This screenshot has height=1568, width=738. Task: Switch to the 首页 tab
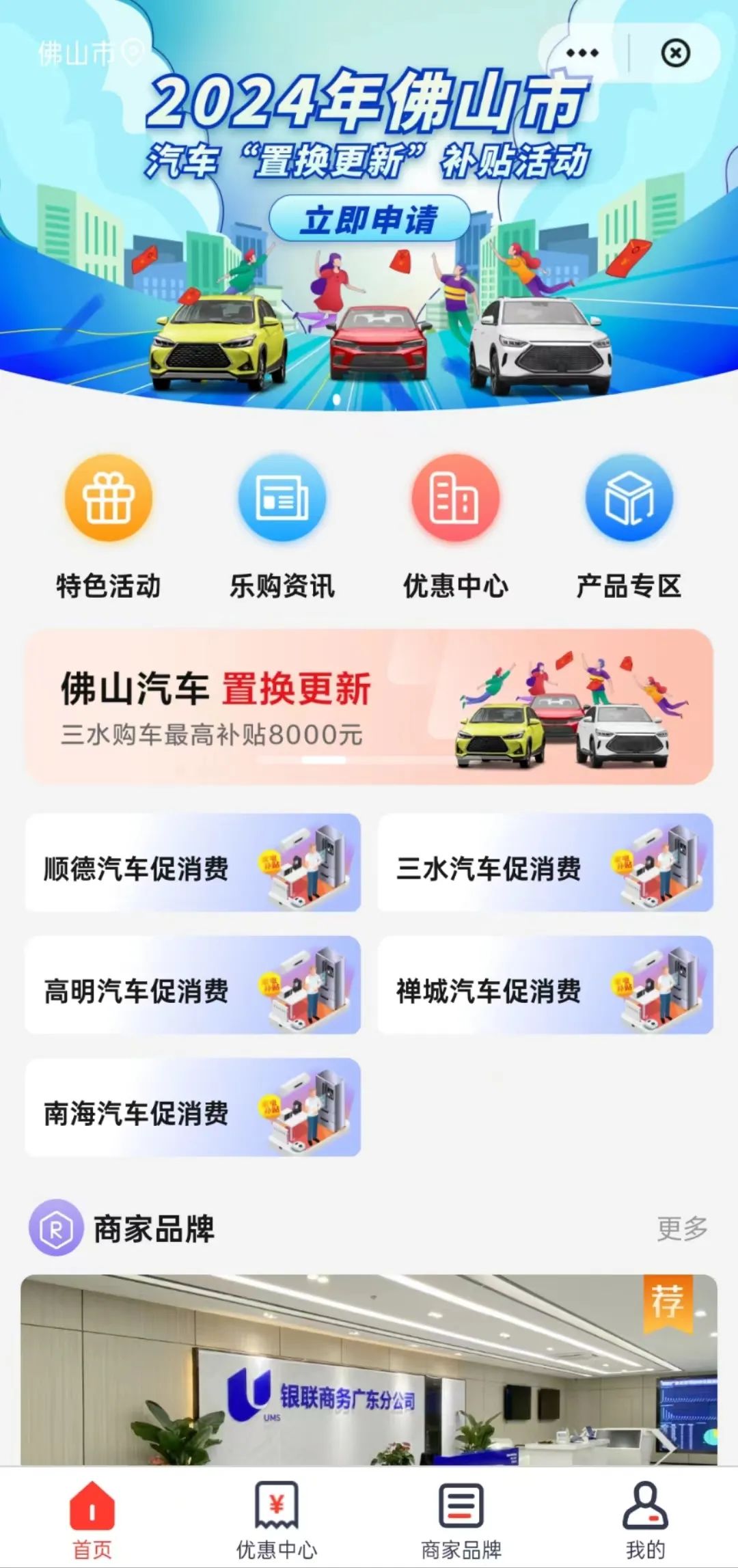[92, 1519]
